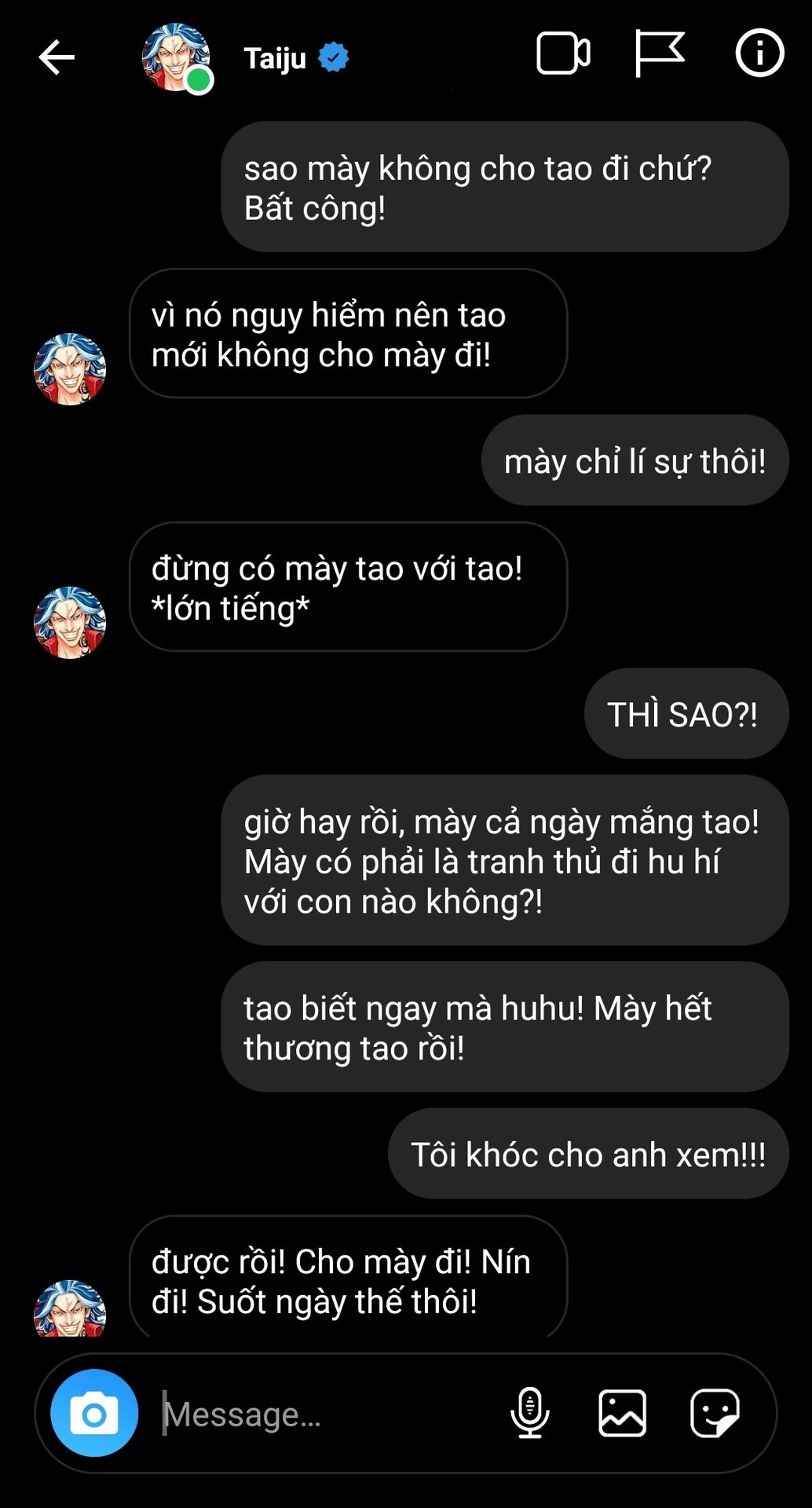Record a voice message
812x1508 pixels.
coord(530,1413)
